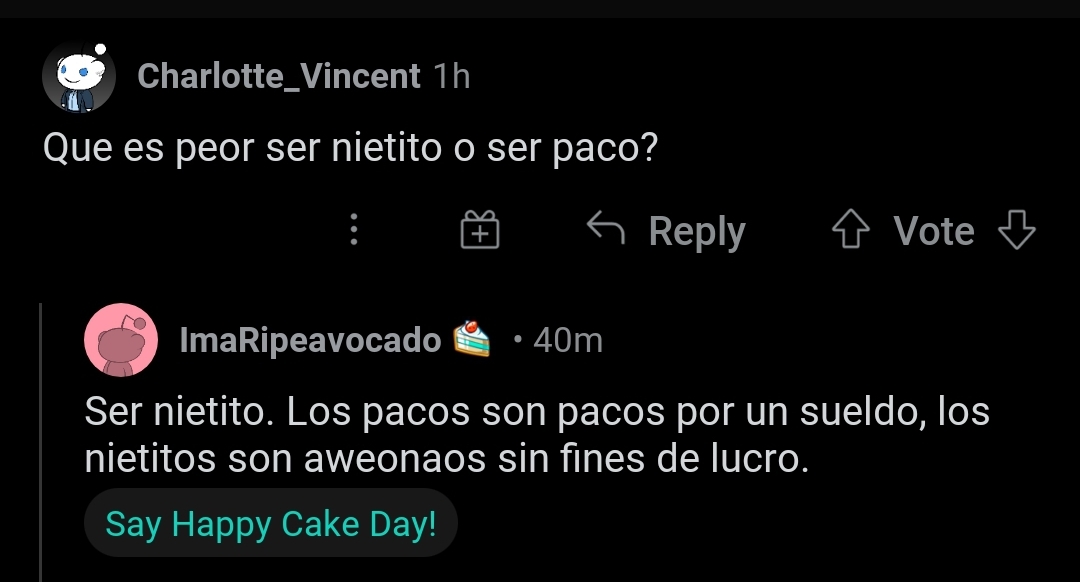Open Charlotte_Vincent username link
Image resolution: width=1080 pixels, height=582 pixels.
click(x=278, y=76)
